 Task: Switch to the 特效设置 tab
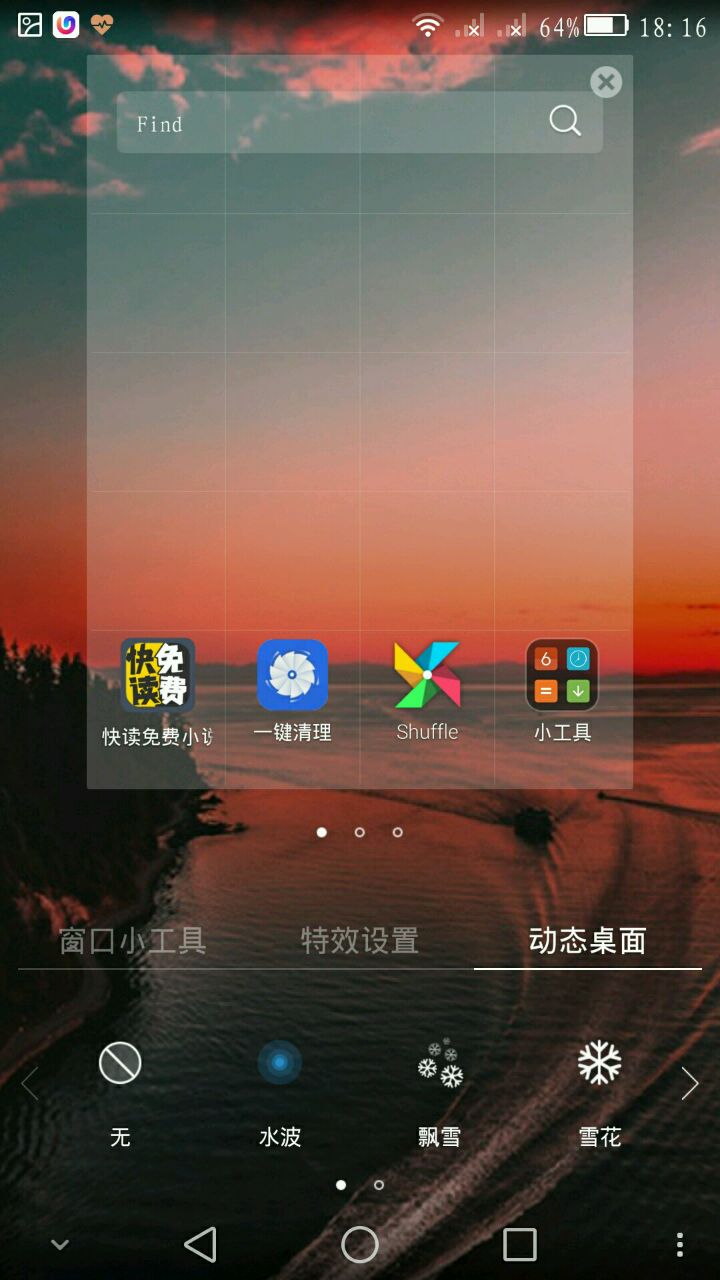click(x=360, y=940)
